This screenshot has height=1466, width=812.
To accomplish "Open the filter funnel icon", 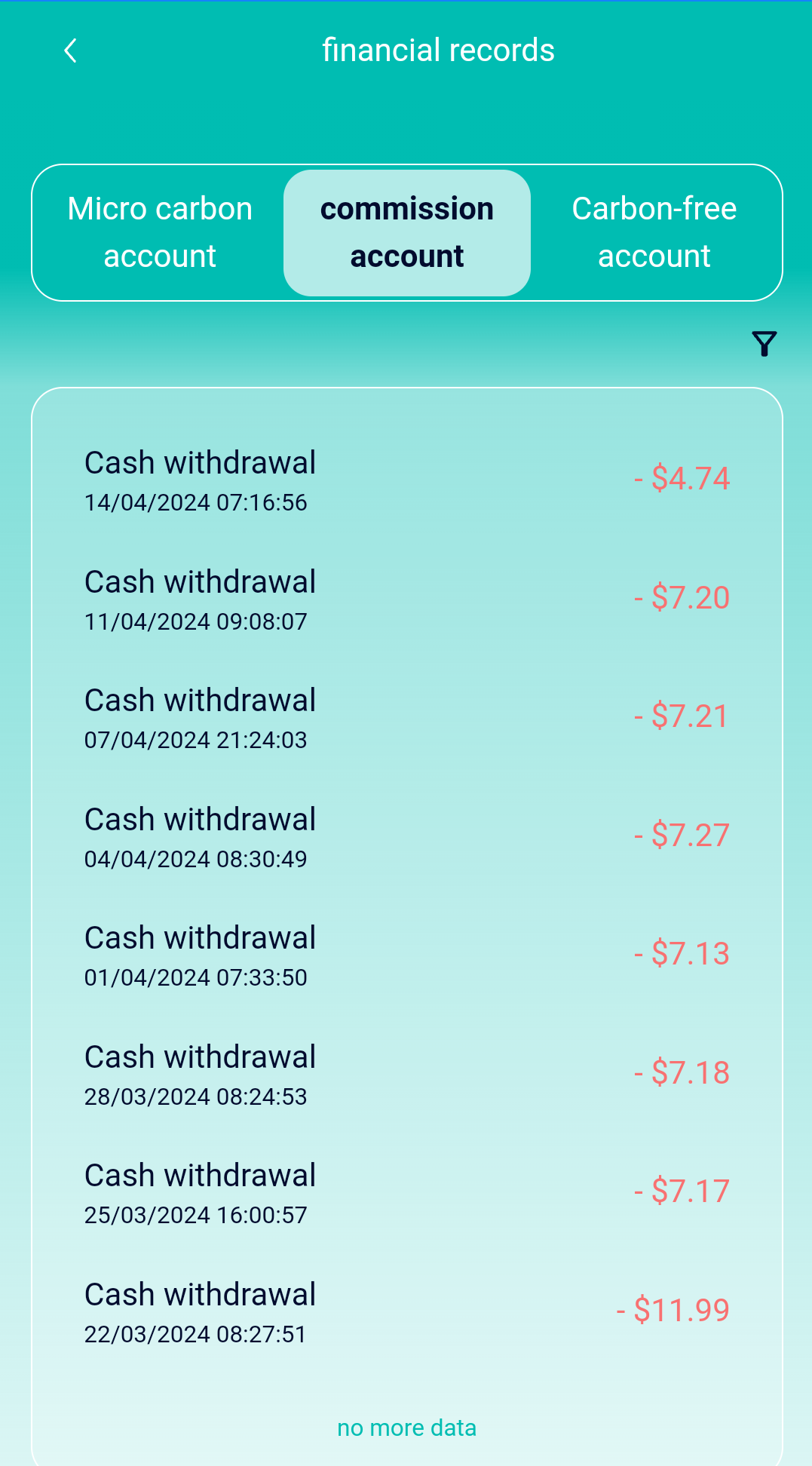I will click(764, 344).
